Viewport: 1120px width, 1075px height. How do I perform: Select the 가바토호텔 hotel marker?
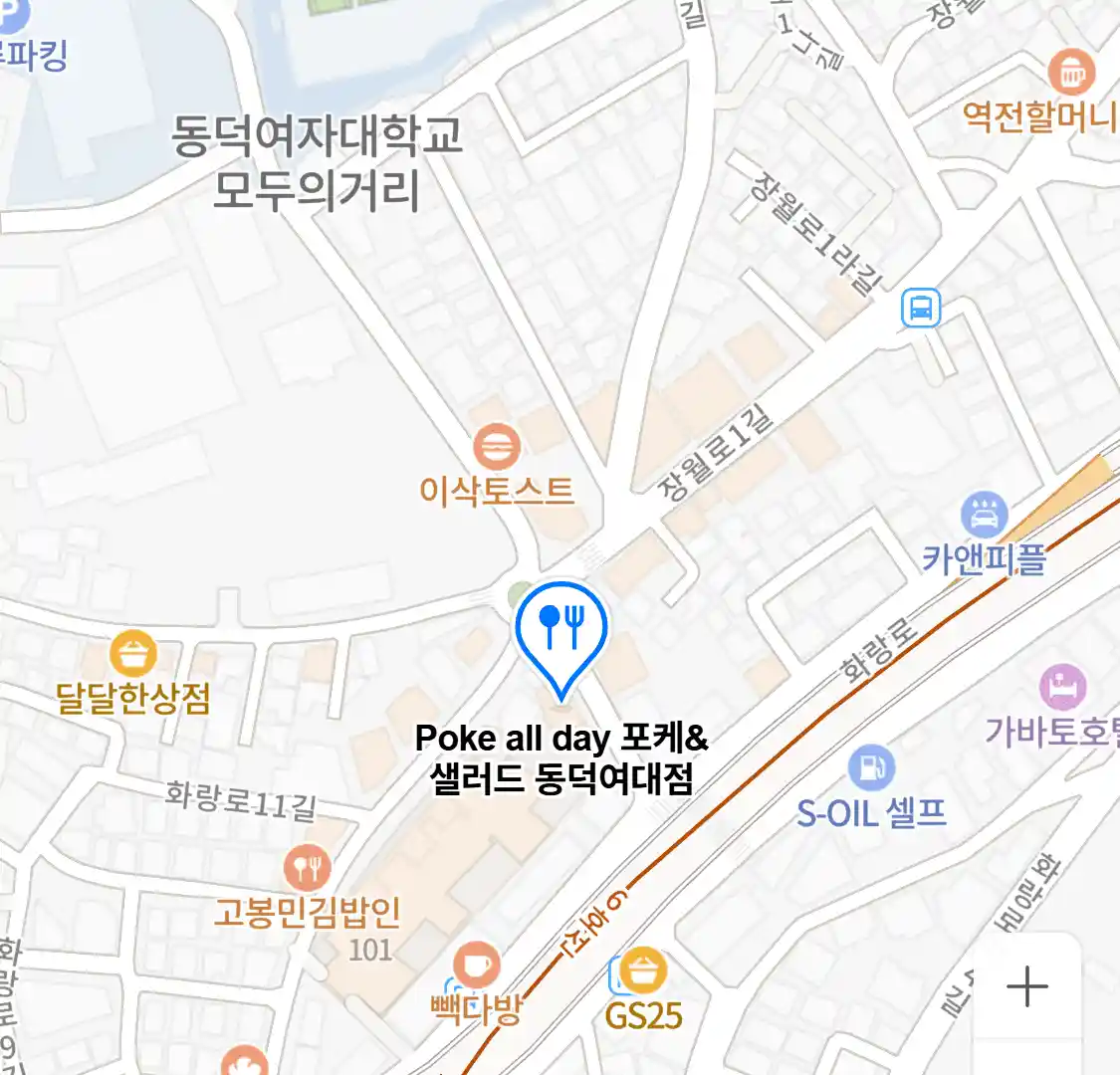pyautogui.click(x=1062, y=688)
